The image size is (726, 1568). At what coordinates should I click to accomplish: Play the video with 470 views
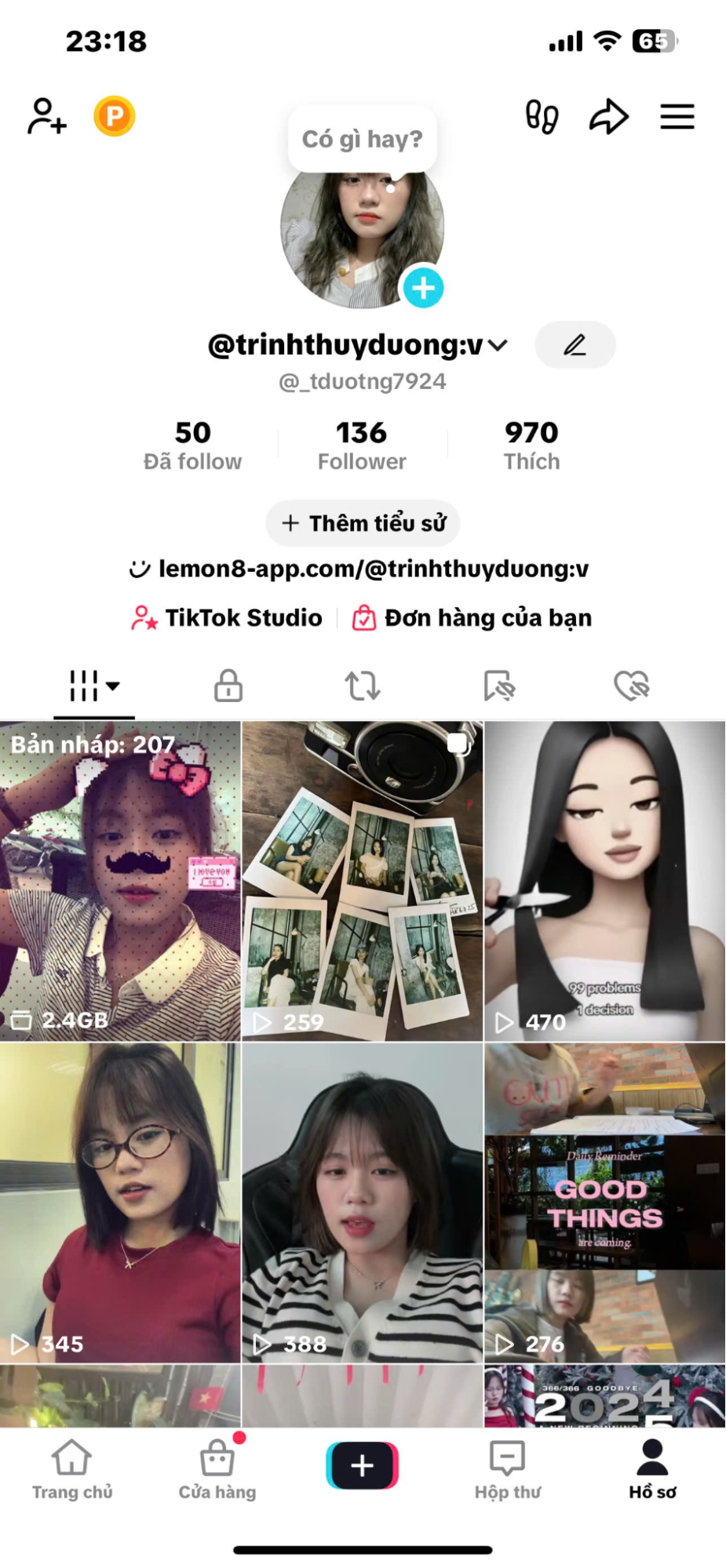tap(604, 881)
